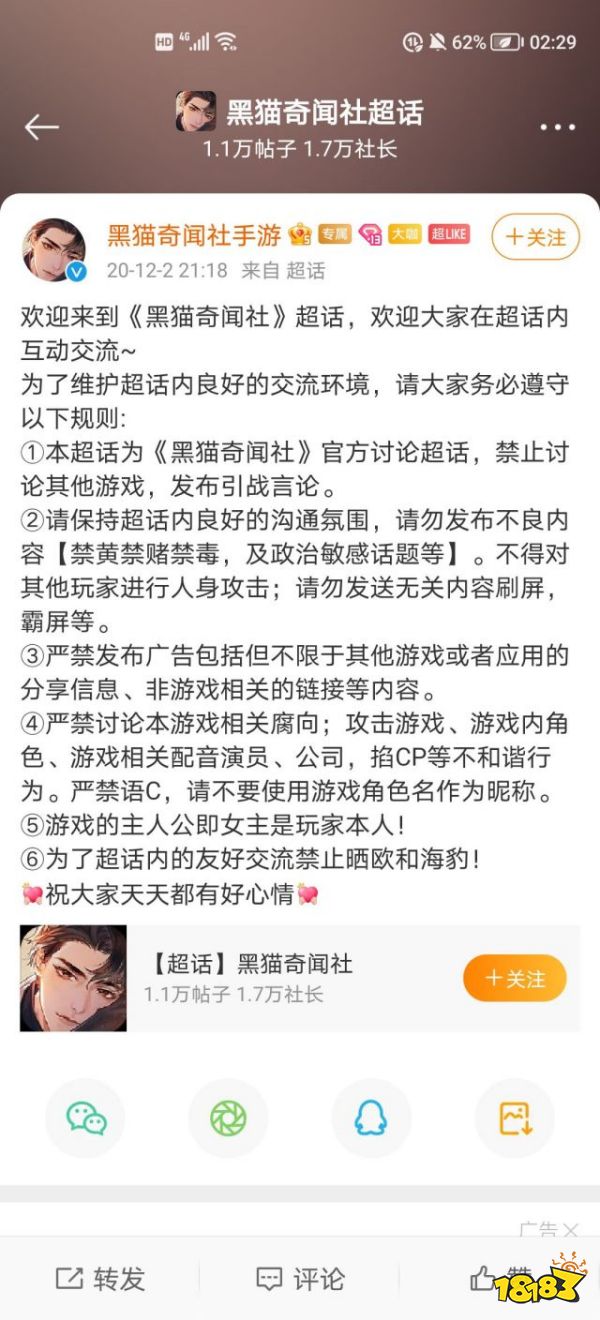Share the post to QQ
600x1320 pixels.
click(x=371, y=1118)
